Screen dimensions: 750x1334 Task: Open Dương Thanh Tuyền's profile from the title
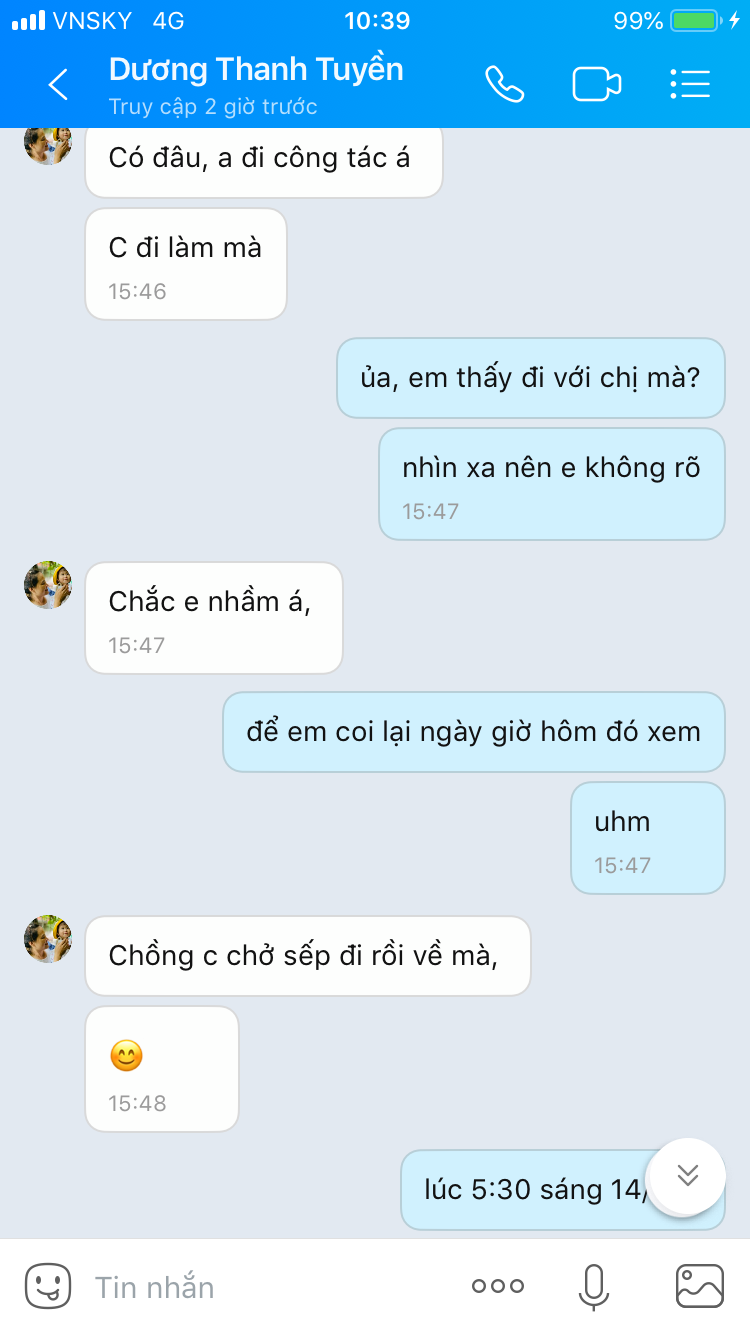[256, 70]
